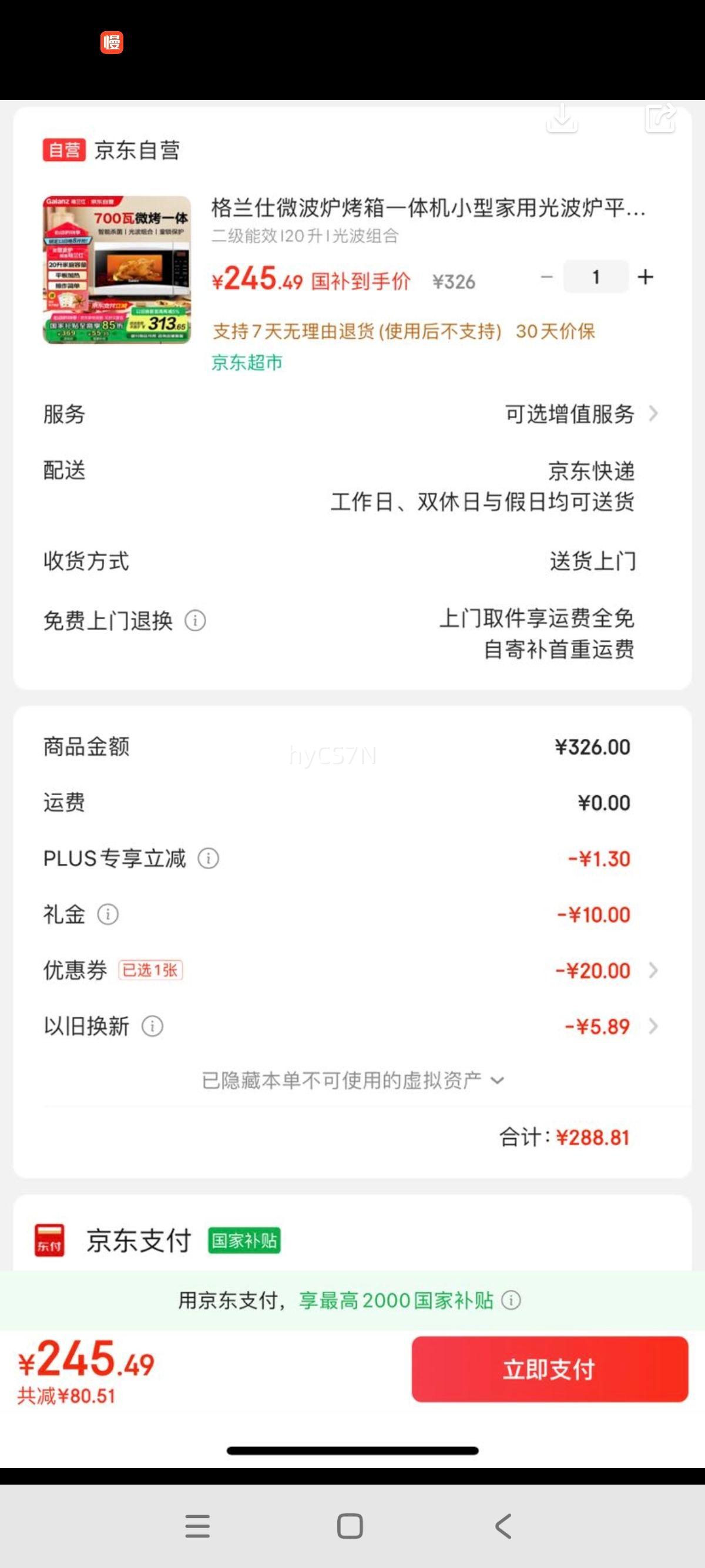Screen dimensions: 705x1568
Task: Open recent apps from navigation bar
Action: (x=197, y=1526)
